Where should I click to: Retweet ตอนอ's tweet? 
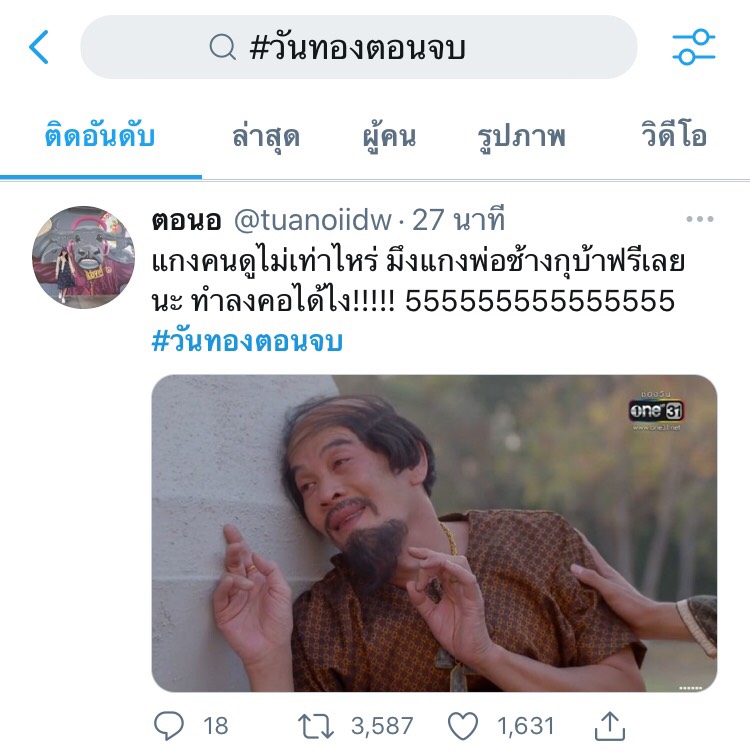click(x=315, y=725)
